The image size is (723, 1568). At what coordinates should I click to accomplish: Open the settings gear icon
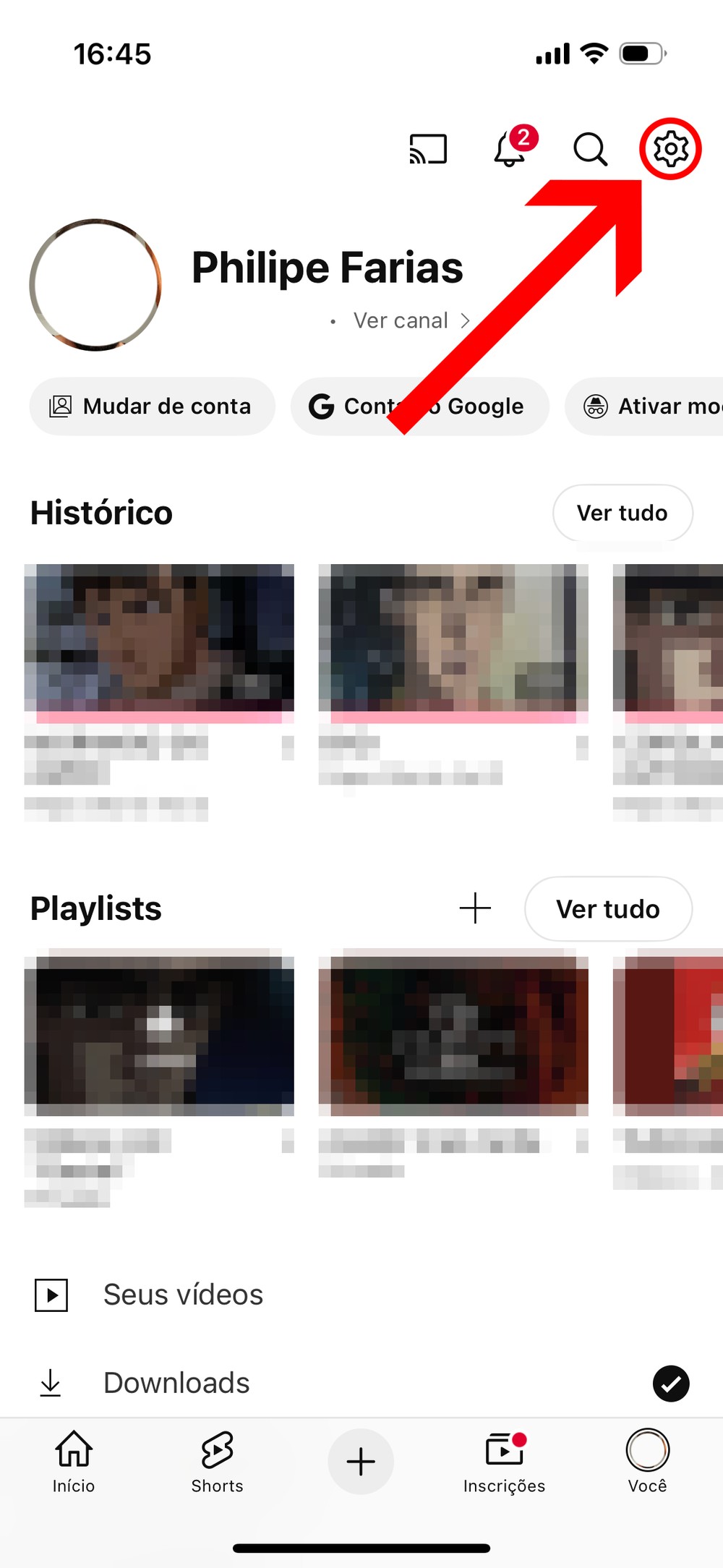(x=670, y=149)
